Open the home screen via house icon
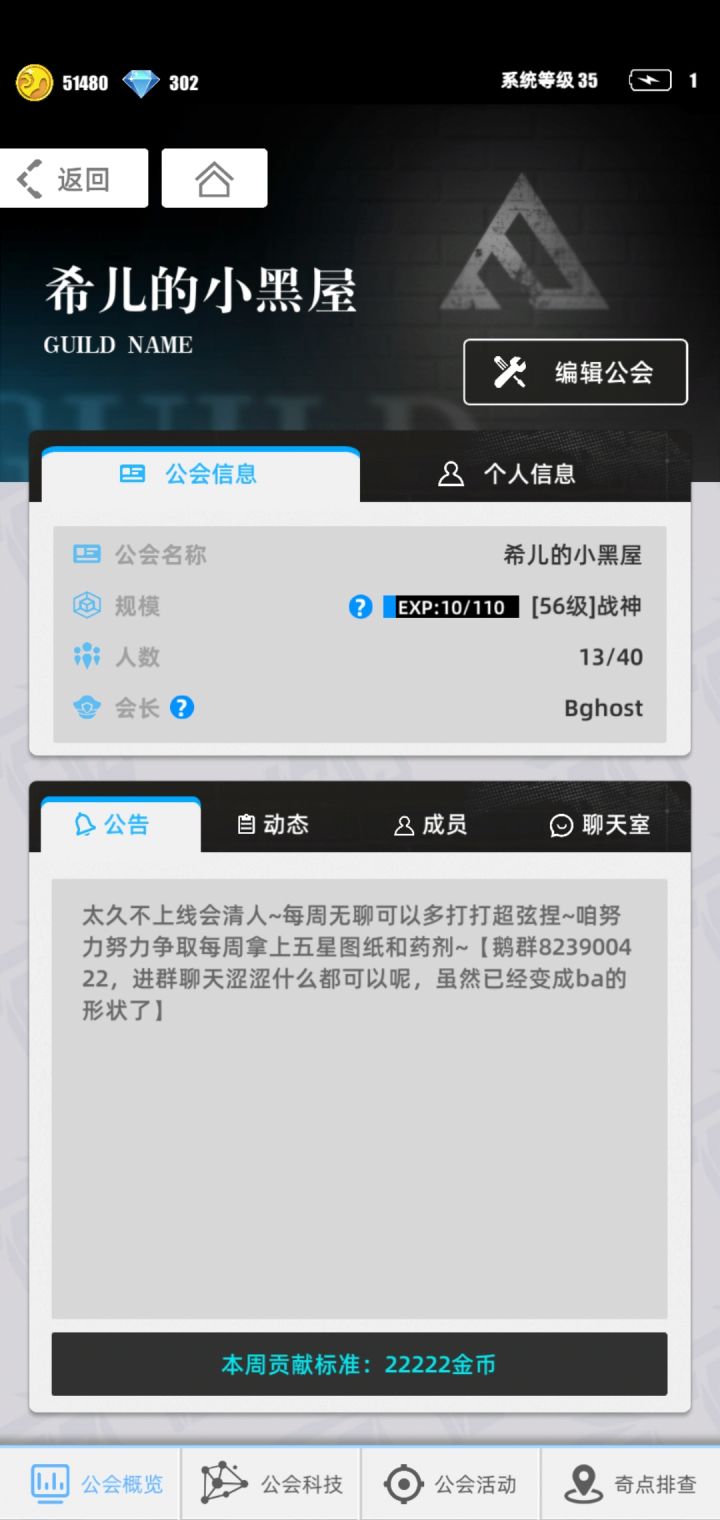Screen dimensions: 720x1520 tap(213, 178)
